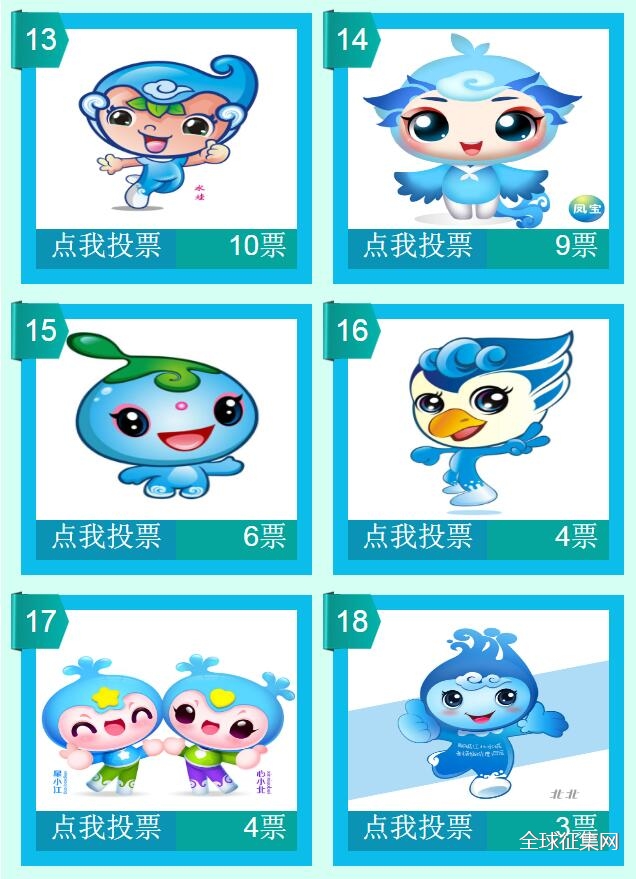Open entry 13 mascot picture
Viewport: 636px width, 879px height.
tap(167, 130)
